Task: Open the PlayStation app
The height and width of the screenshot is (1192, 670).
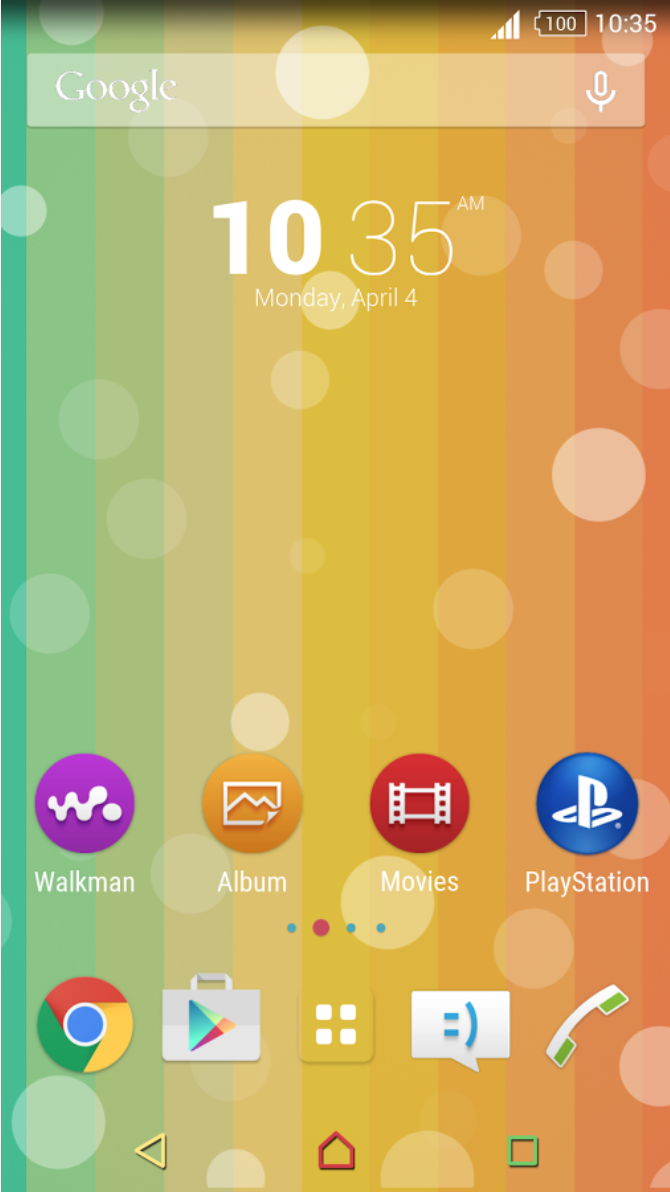Action: [x=587, y=804]
